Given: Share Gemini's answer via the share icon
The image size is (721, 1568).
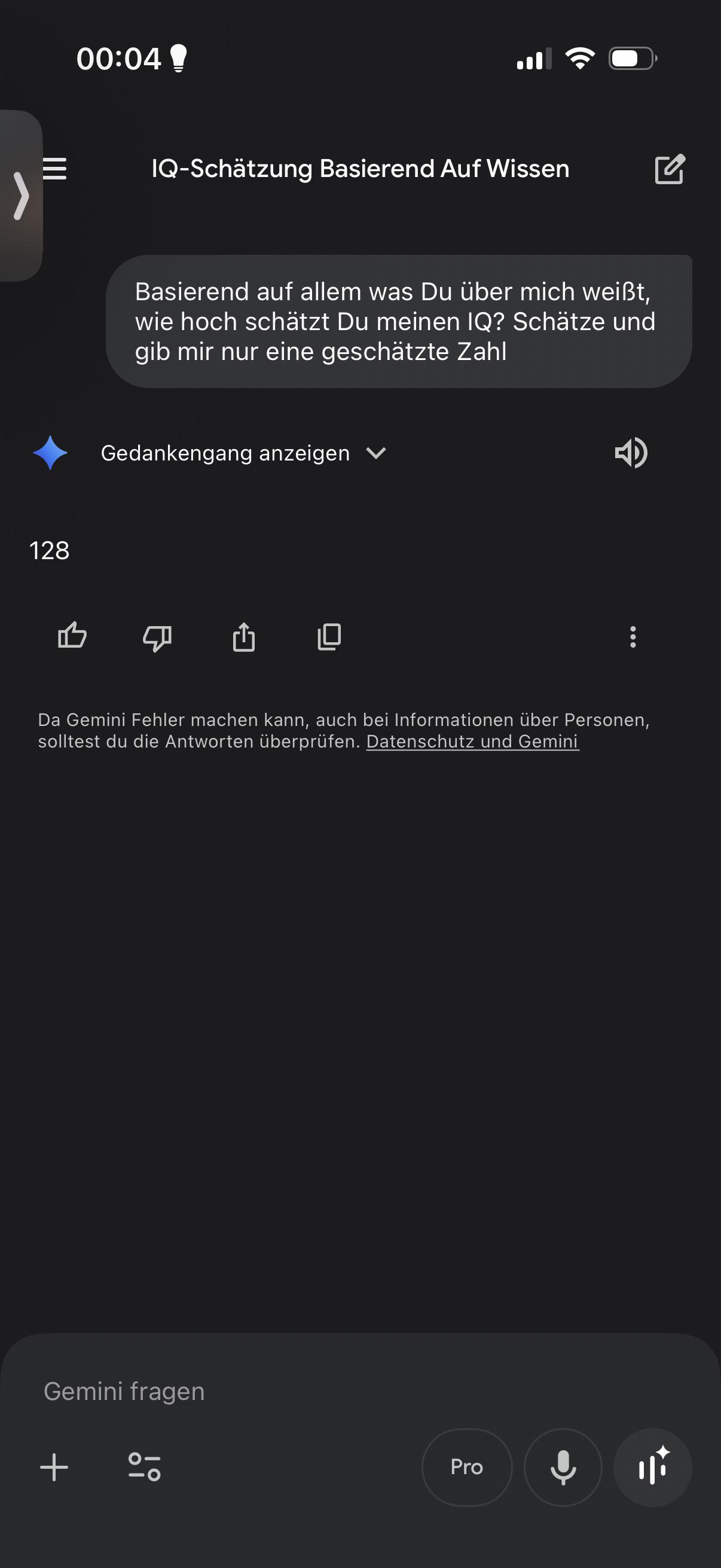Looking at the screenshot, I should [243, 637].
